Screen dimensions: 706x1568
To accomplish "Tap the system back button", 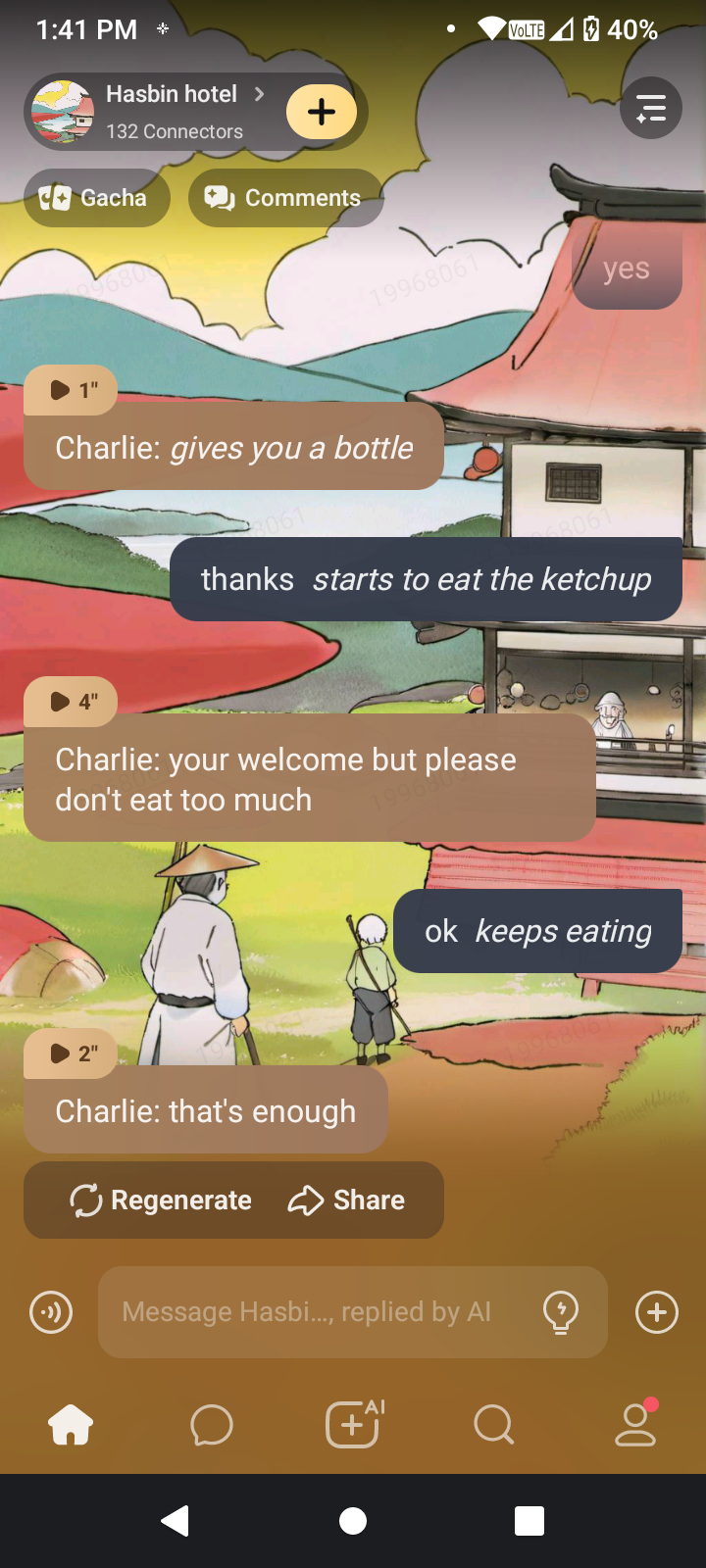I will pos(176,1521).
